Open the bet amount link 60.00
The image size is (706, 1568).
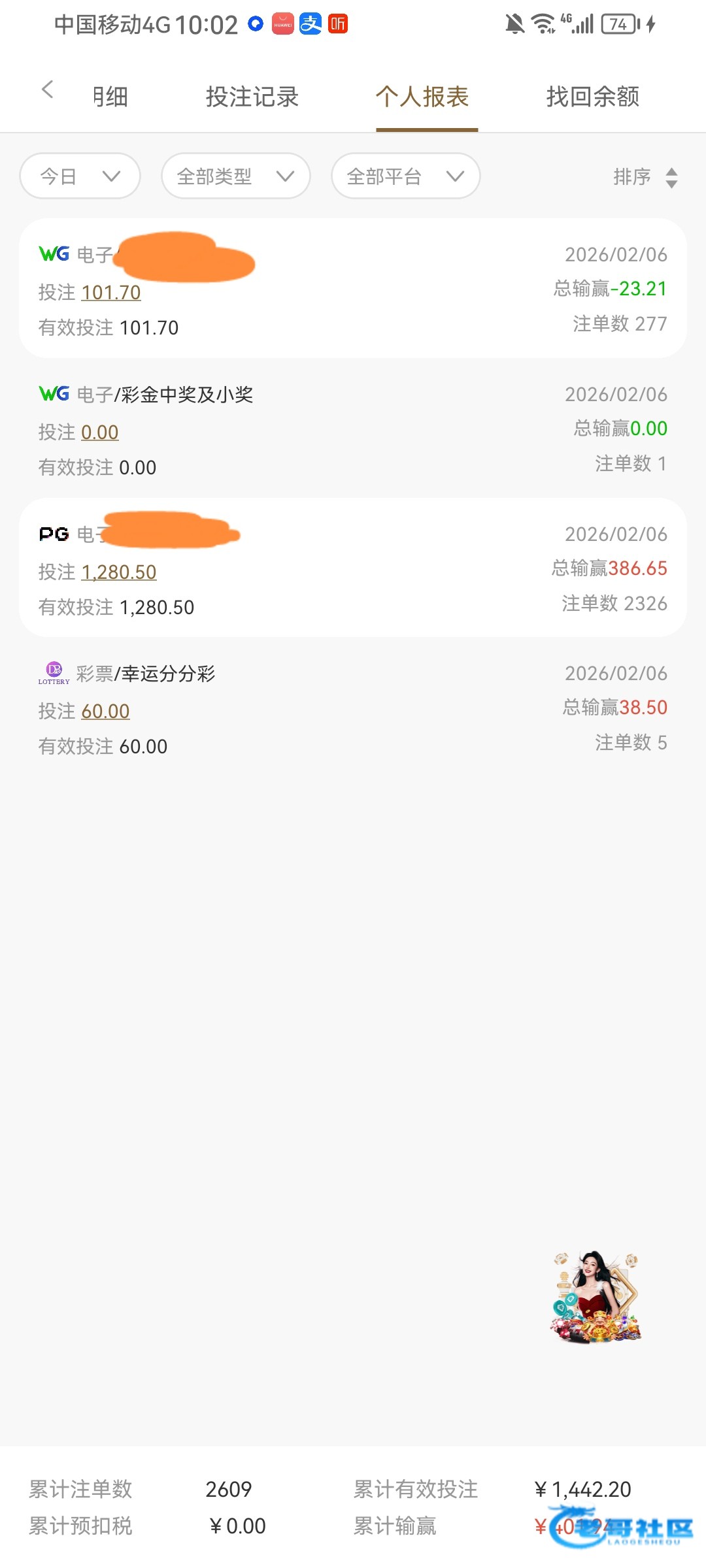click(x=105, y=711)
